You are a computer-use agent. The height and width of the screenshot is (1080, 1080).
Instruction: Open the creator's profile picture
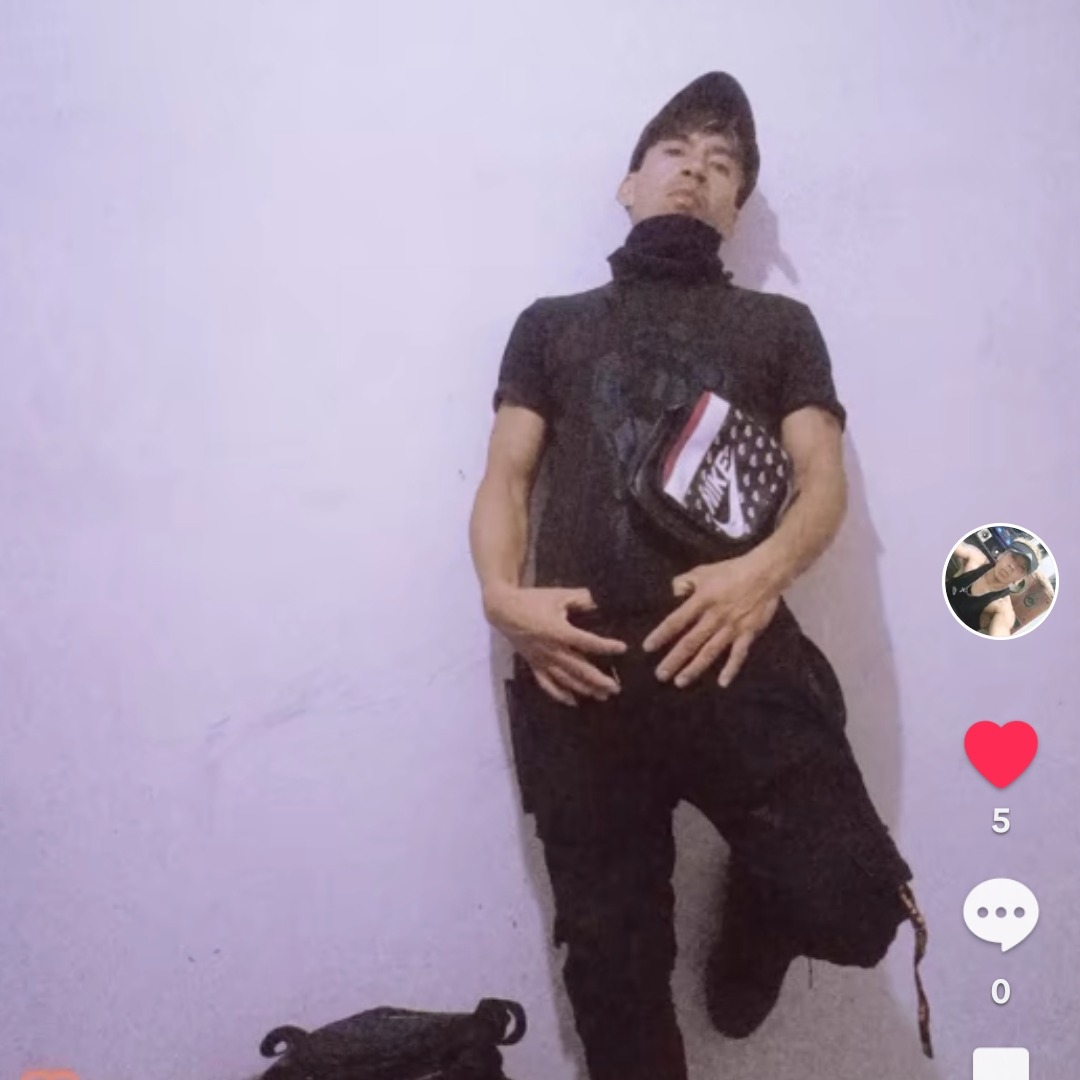point(1000,581)
